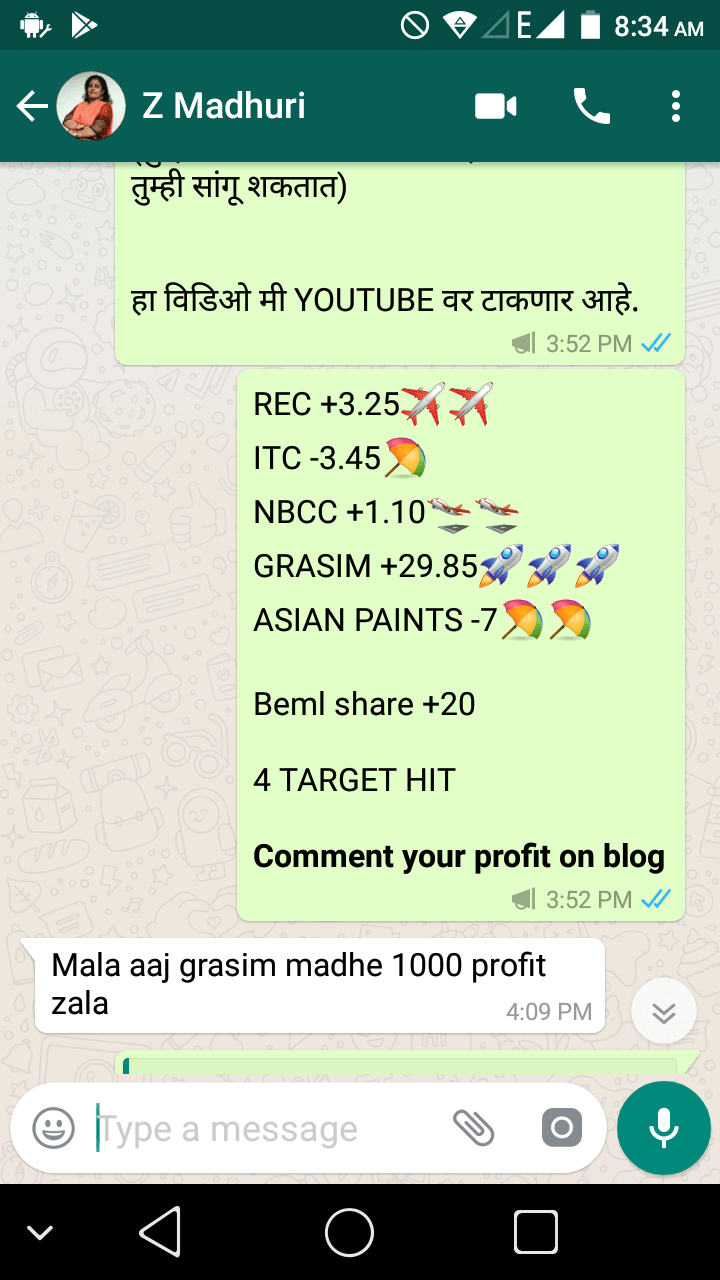Start a video call with Z Madhuri
The width and height of the screenshot is (720, 1280).
(x=495, y=106)
